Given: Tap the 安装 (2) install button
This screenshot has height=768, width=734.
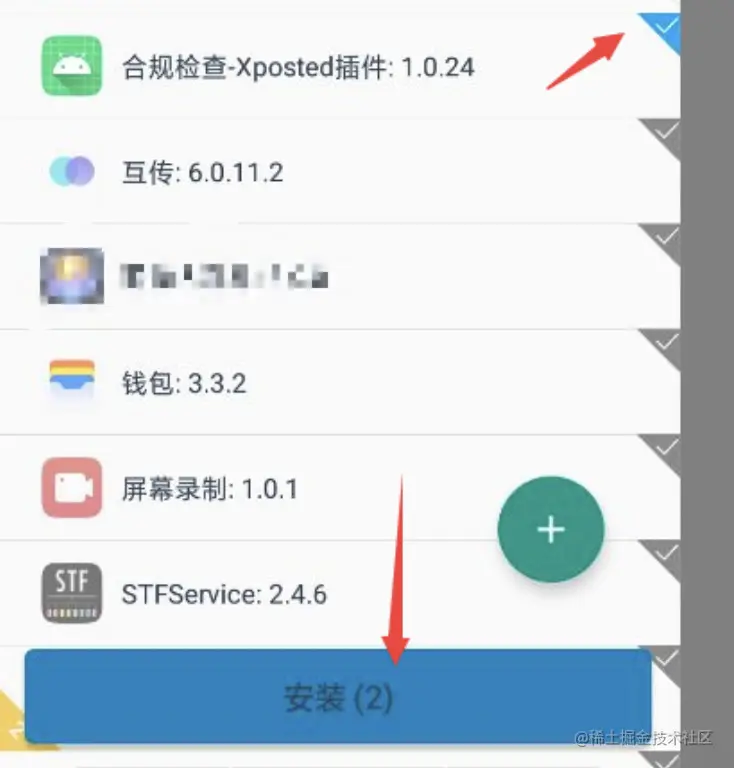Looking at the screenshot, I should coord(338,697).
